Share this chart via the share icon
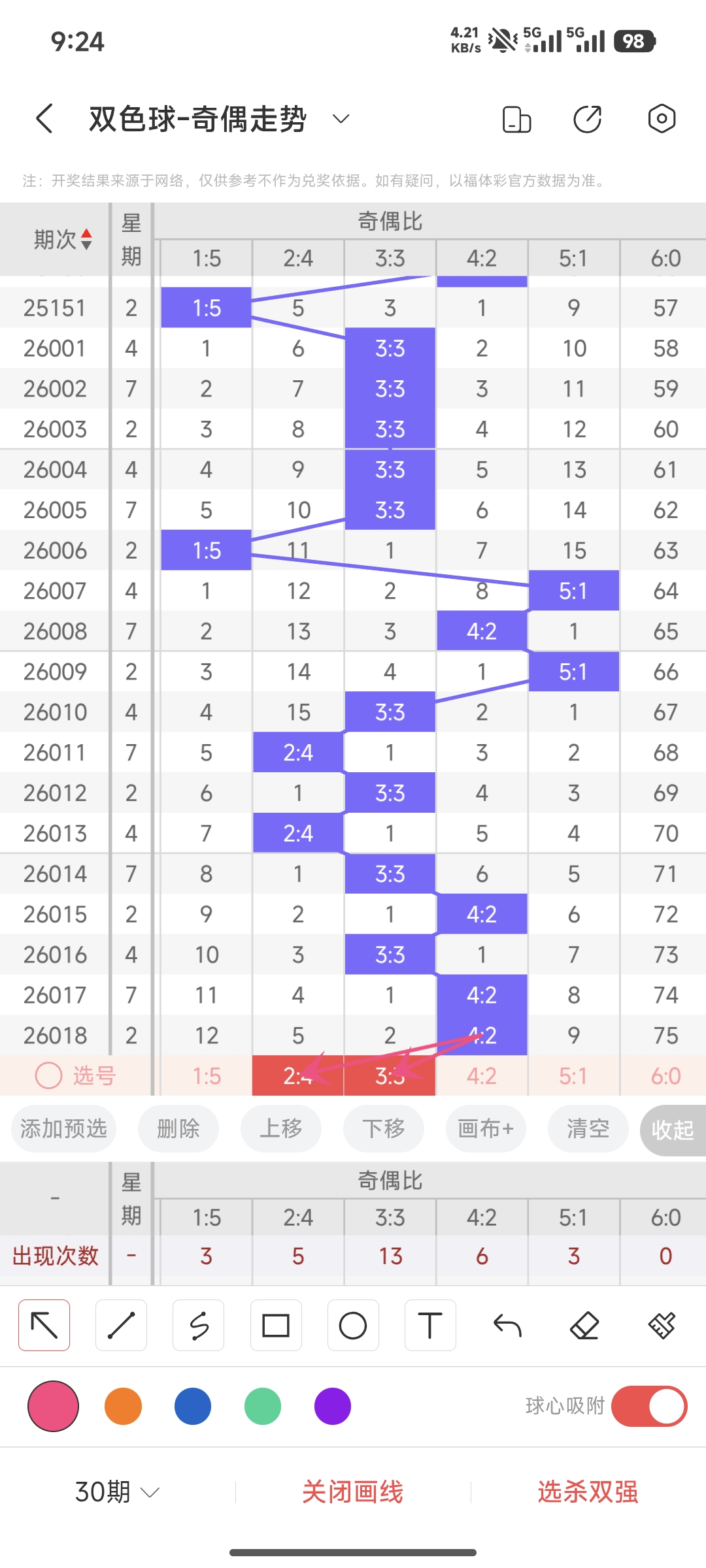 point(587,119)
